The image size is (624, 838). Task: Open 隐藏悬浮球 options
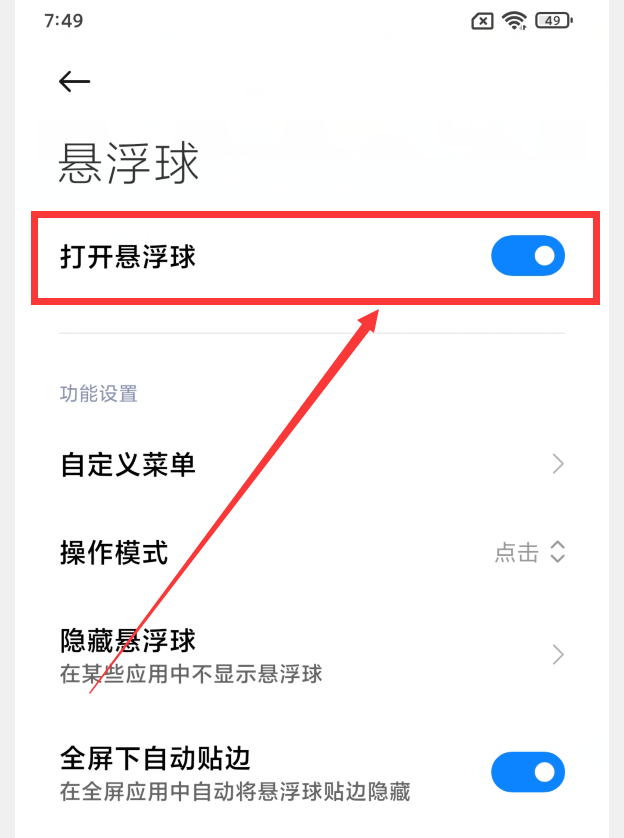(x=312, y=654)
